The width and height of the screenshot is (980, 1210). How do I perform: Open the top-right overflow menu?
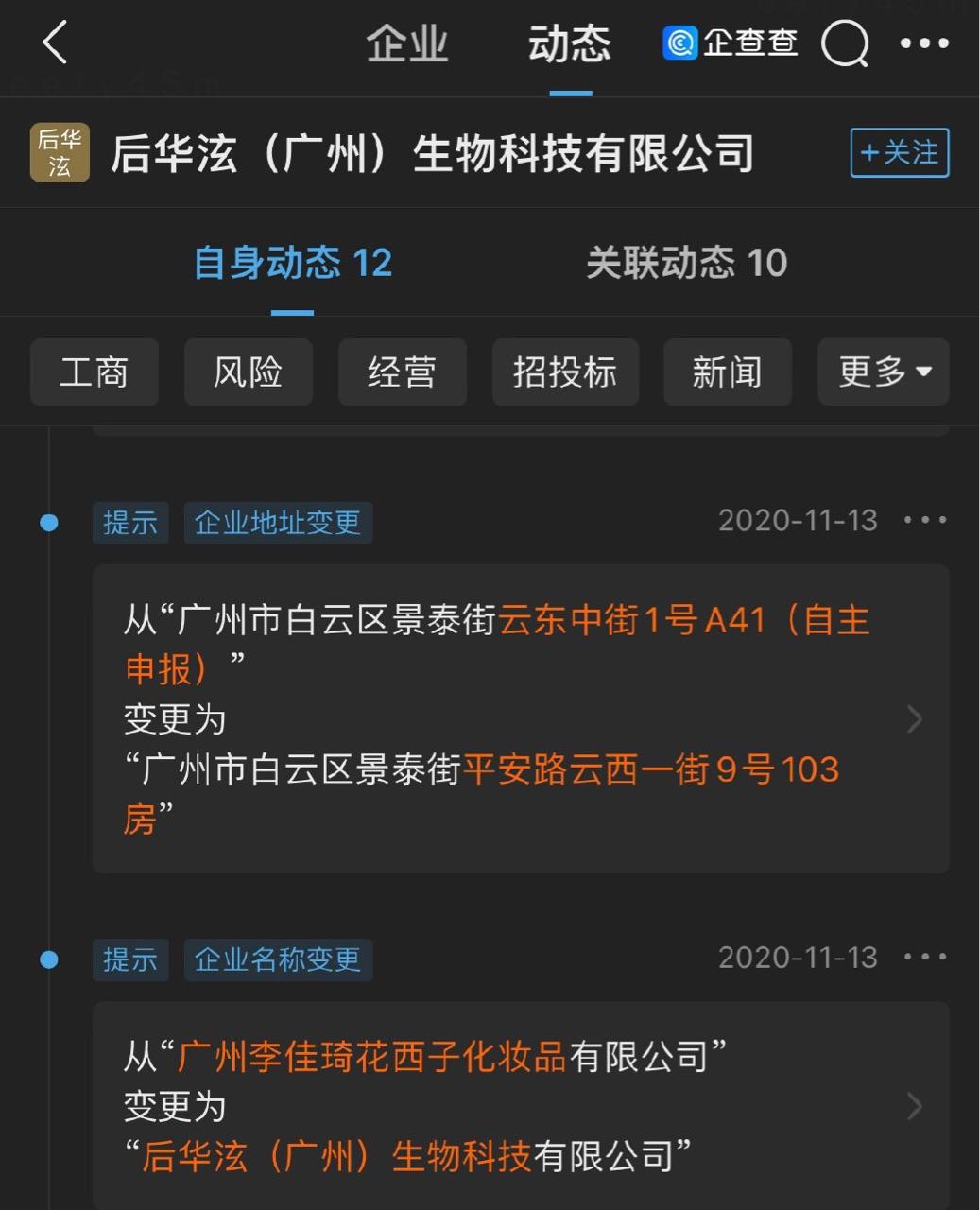click(x=924, y=43)
